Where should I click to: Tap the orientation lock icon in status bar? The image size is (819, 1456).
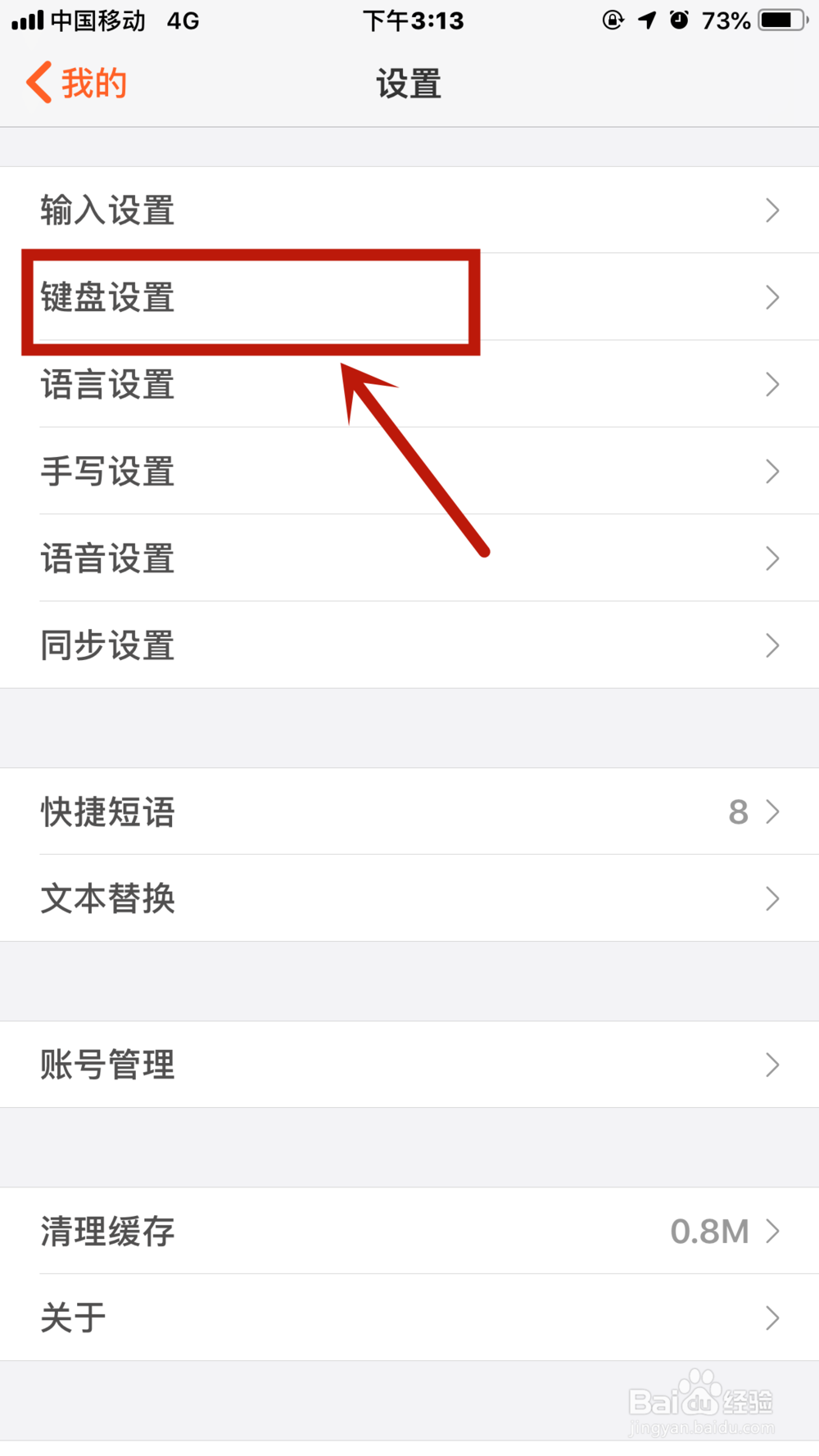coord(613,20)
